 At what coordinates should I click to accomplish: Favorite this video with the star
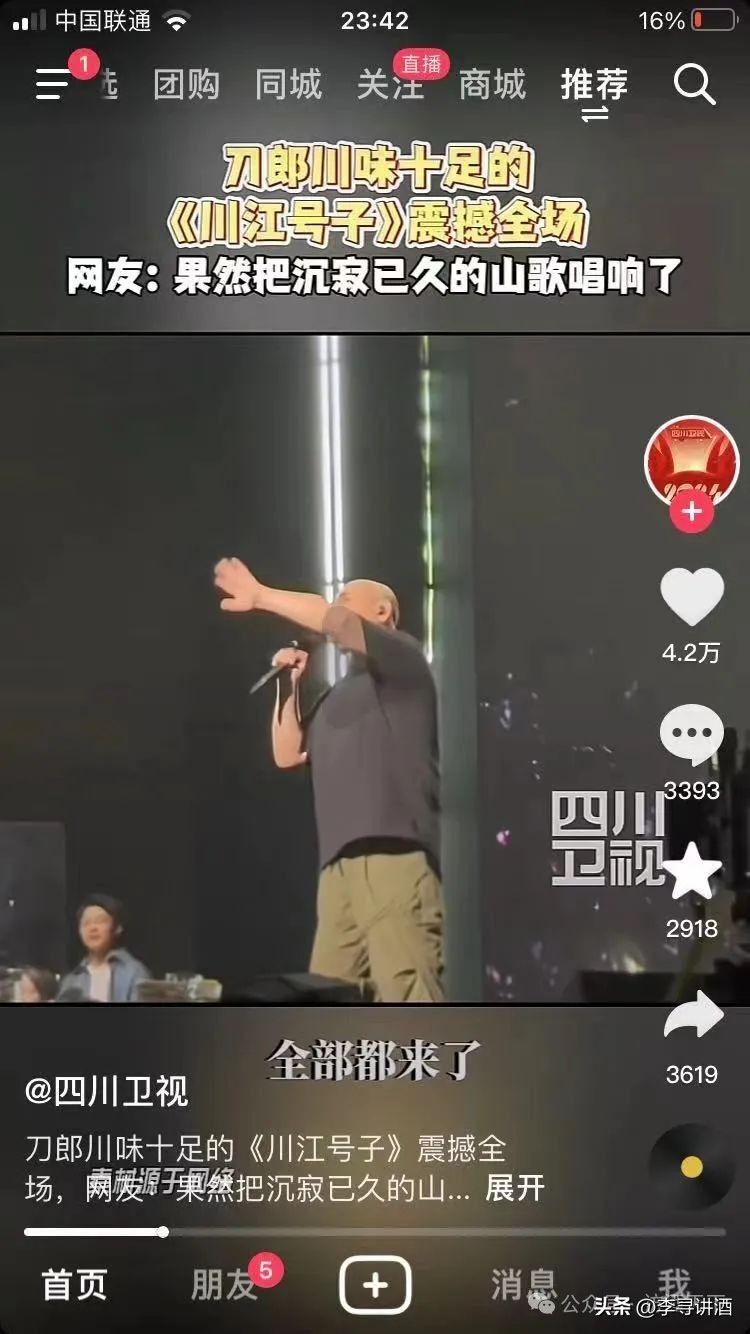[x=692, y=872]
